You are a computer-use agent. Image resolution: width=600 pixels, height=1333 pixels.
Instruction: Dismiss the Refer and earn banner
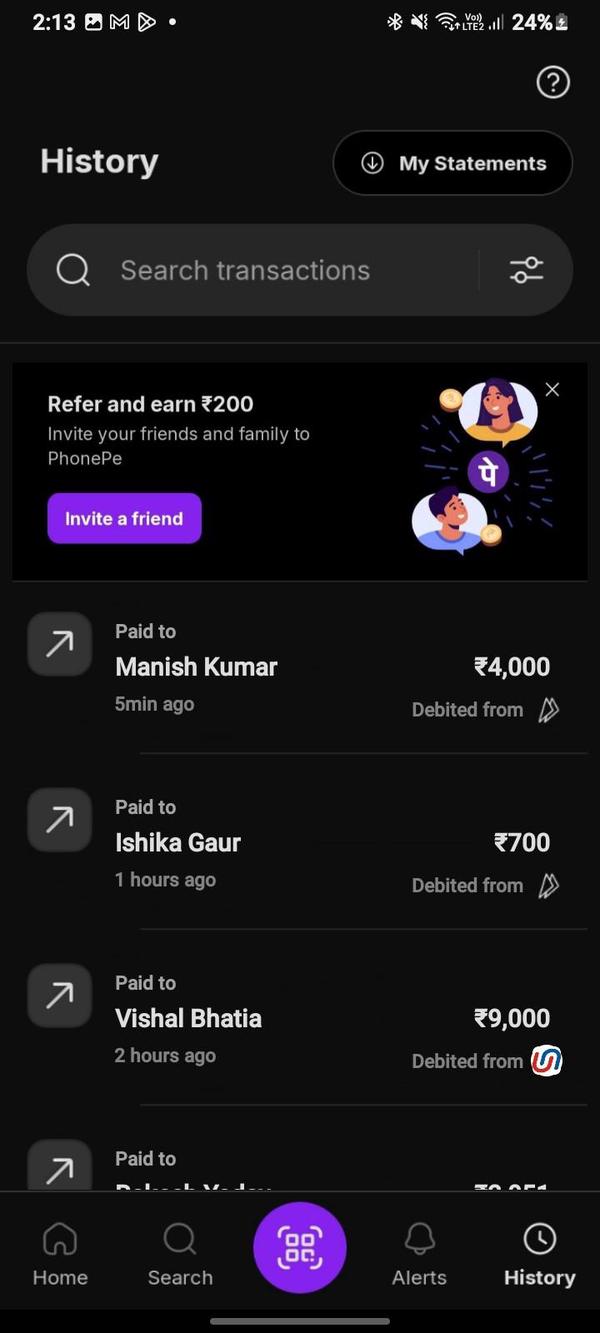[x=552, y=389]
